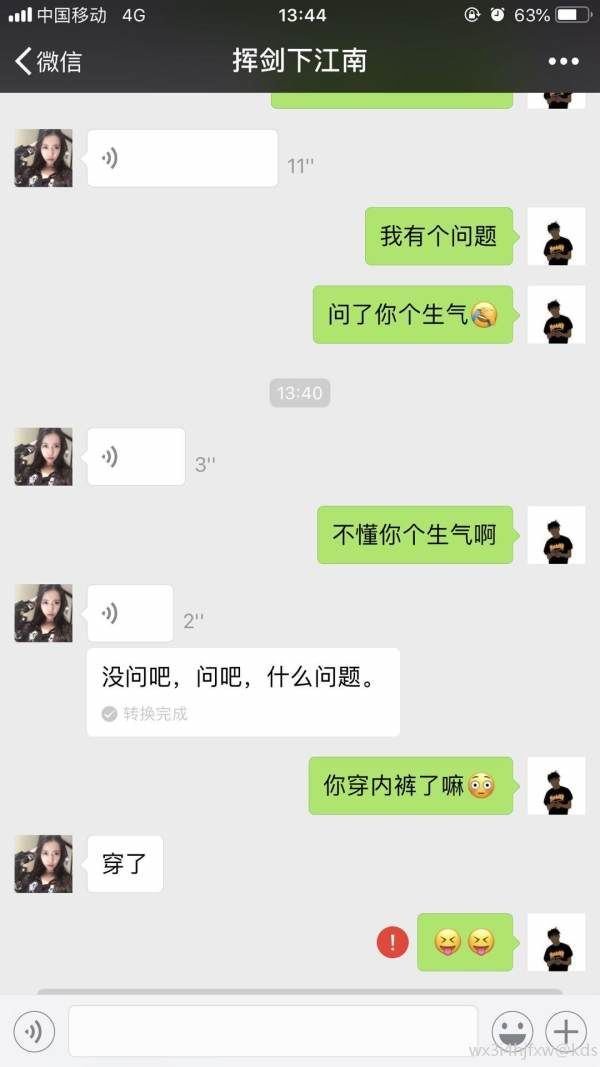Open the contact's avatar beside 穿了
The image size is (600, 1067).
pos(43,864)
